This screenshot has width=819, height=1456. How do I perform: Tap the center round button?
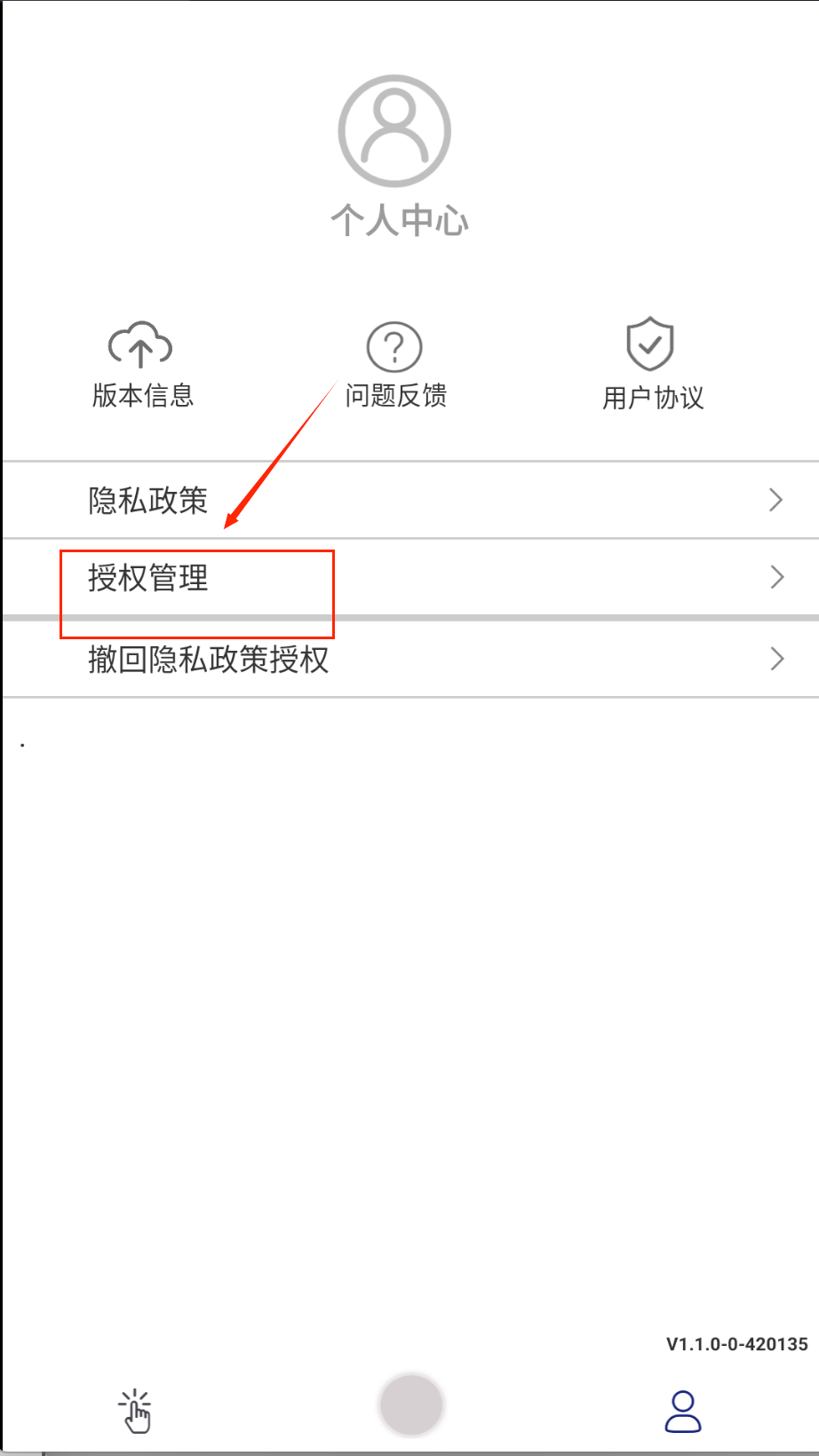click(x=410, y=1405)
